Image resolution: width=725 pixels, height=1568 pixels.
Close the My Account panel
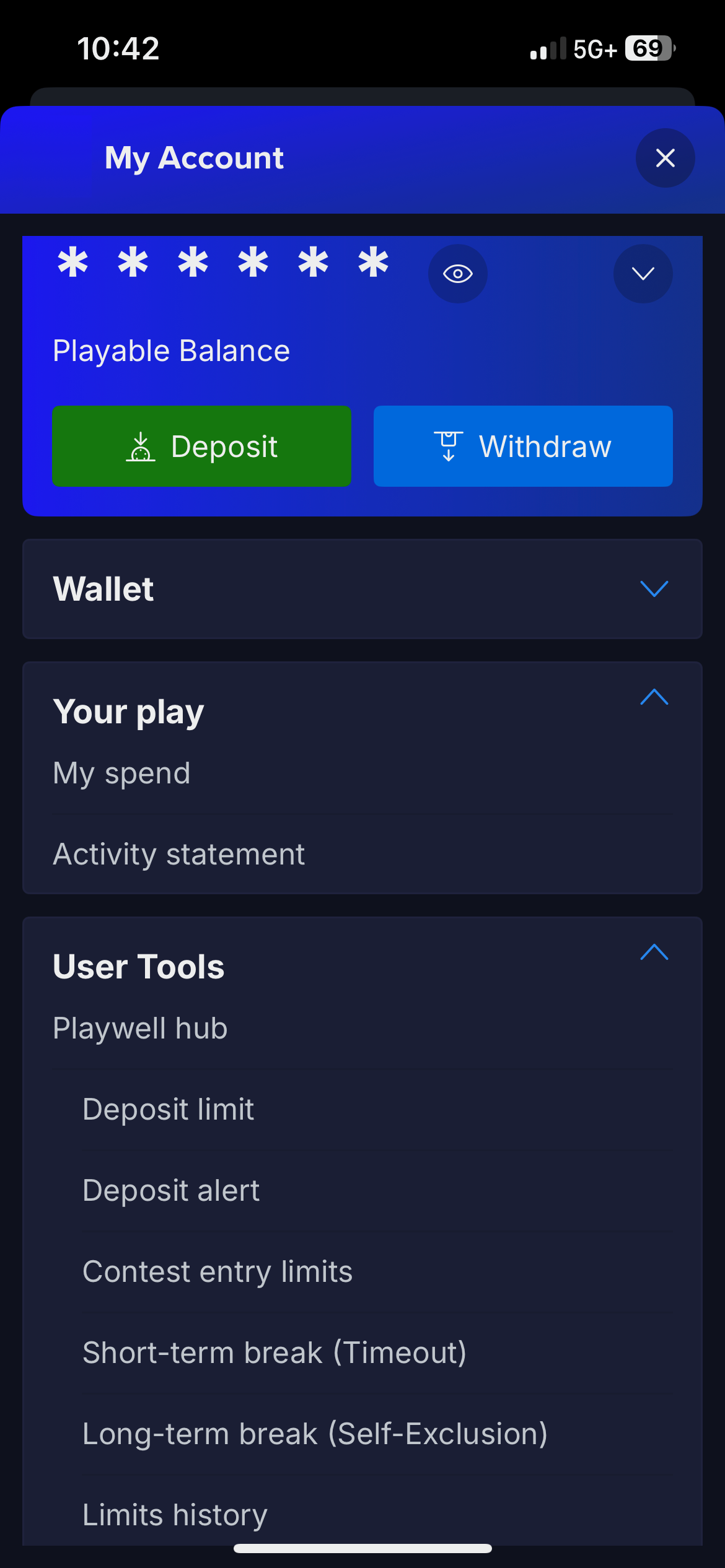pos(665,158)
